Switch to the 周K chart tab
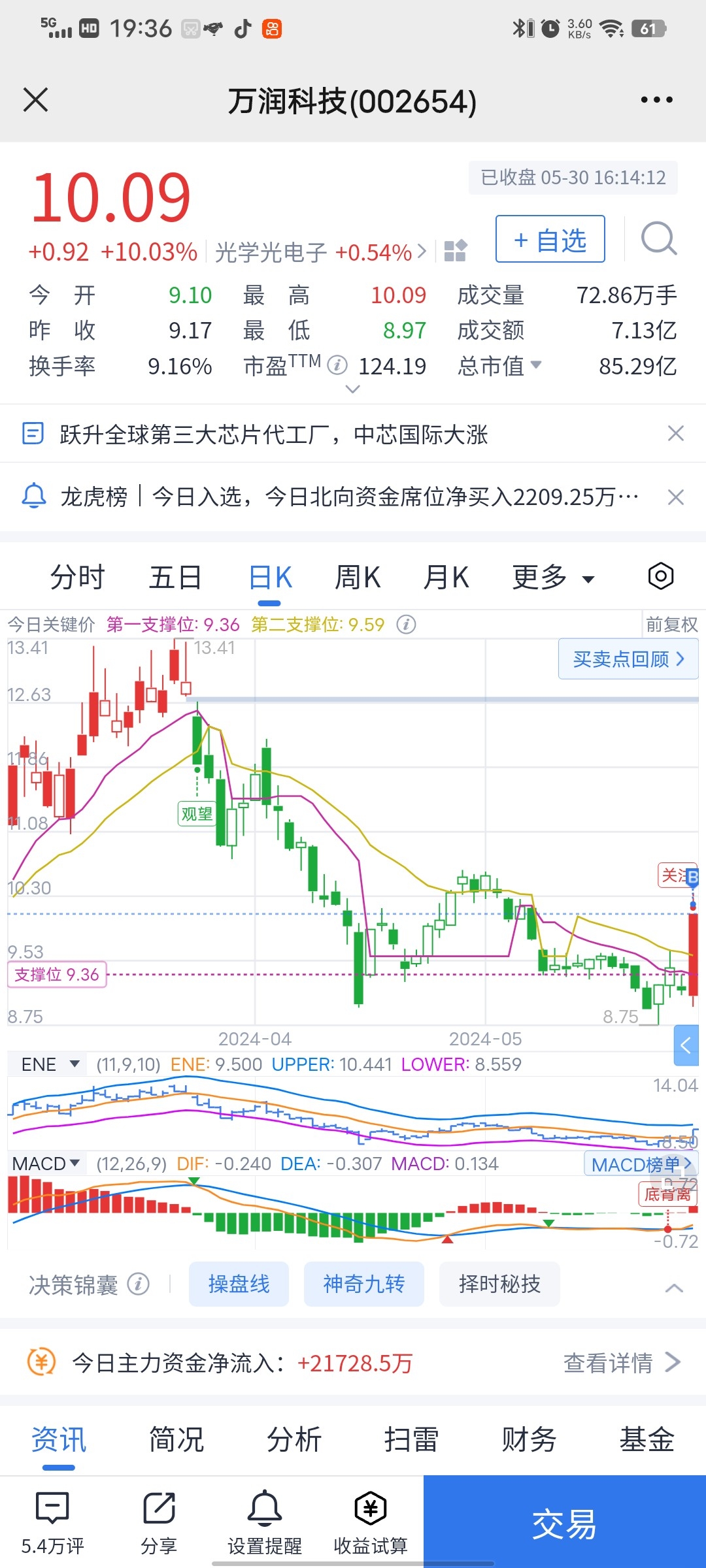Image resolution: width=706 pixels, height=1568 pixels. coord(358,578)
